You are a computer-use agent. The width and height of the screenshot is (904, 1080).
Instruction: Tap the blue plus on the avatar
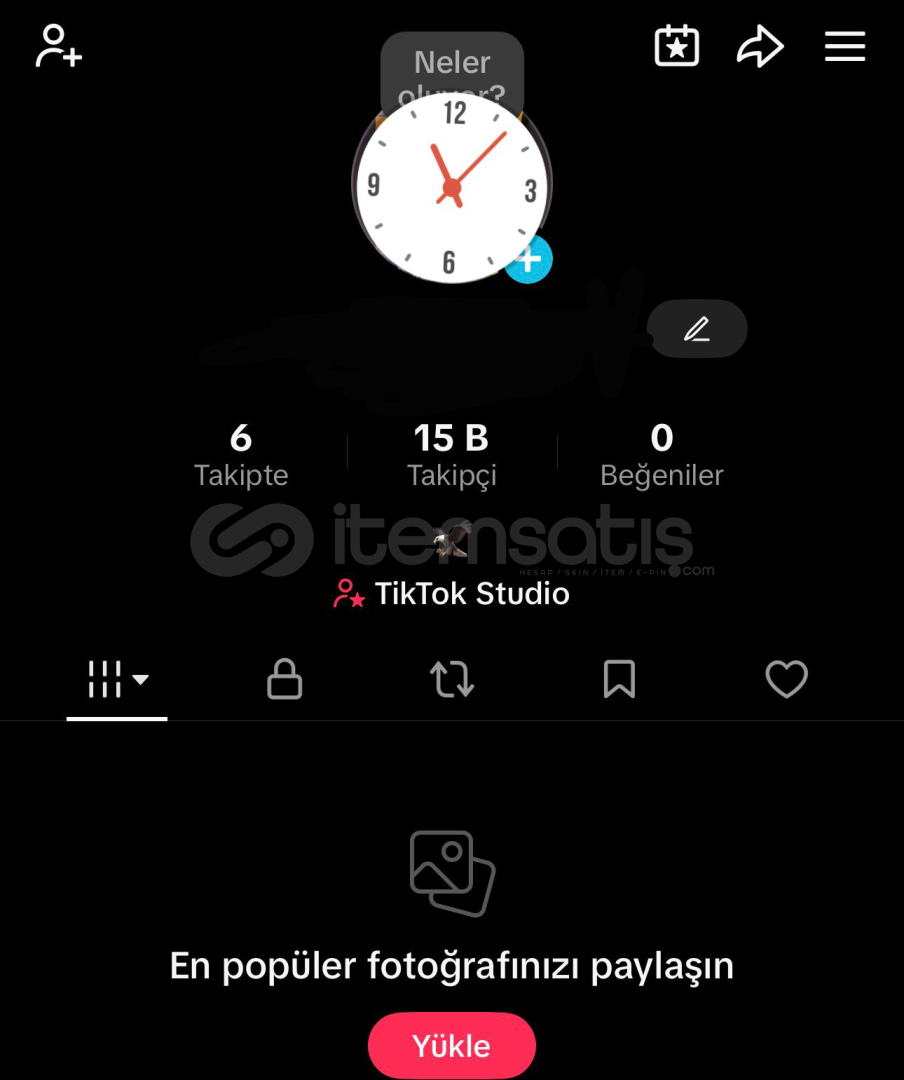[528, 260]
